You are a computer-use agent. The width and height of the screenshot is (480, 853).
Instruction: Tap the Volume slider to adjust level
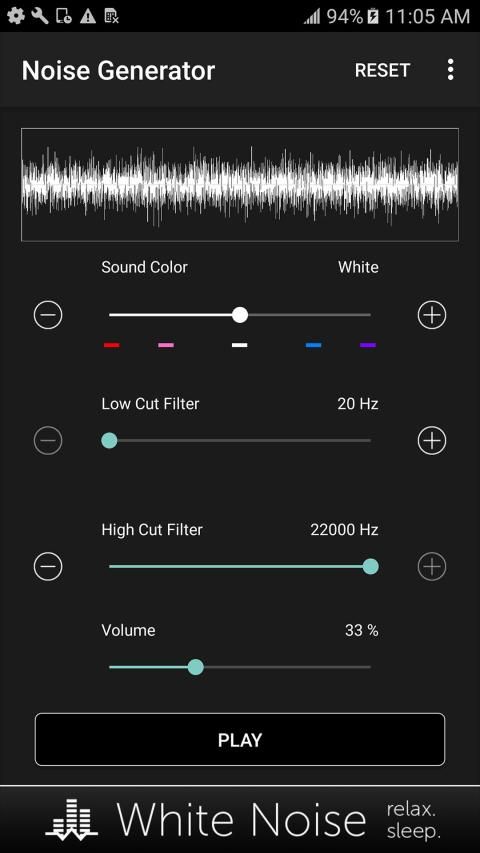(240, 667)
